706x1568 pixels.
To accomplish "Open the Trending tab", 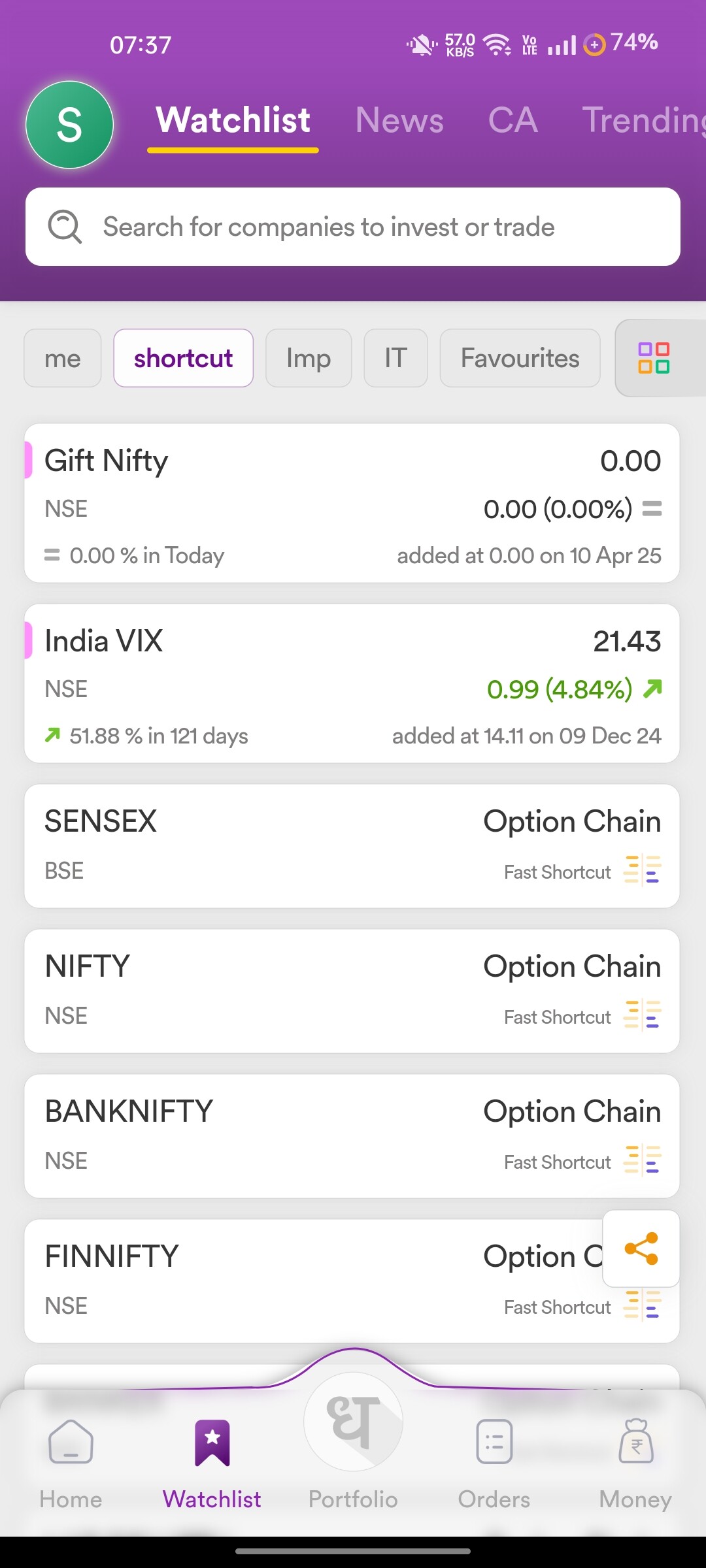I will [x=644, y=120].
